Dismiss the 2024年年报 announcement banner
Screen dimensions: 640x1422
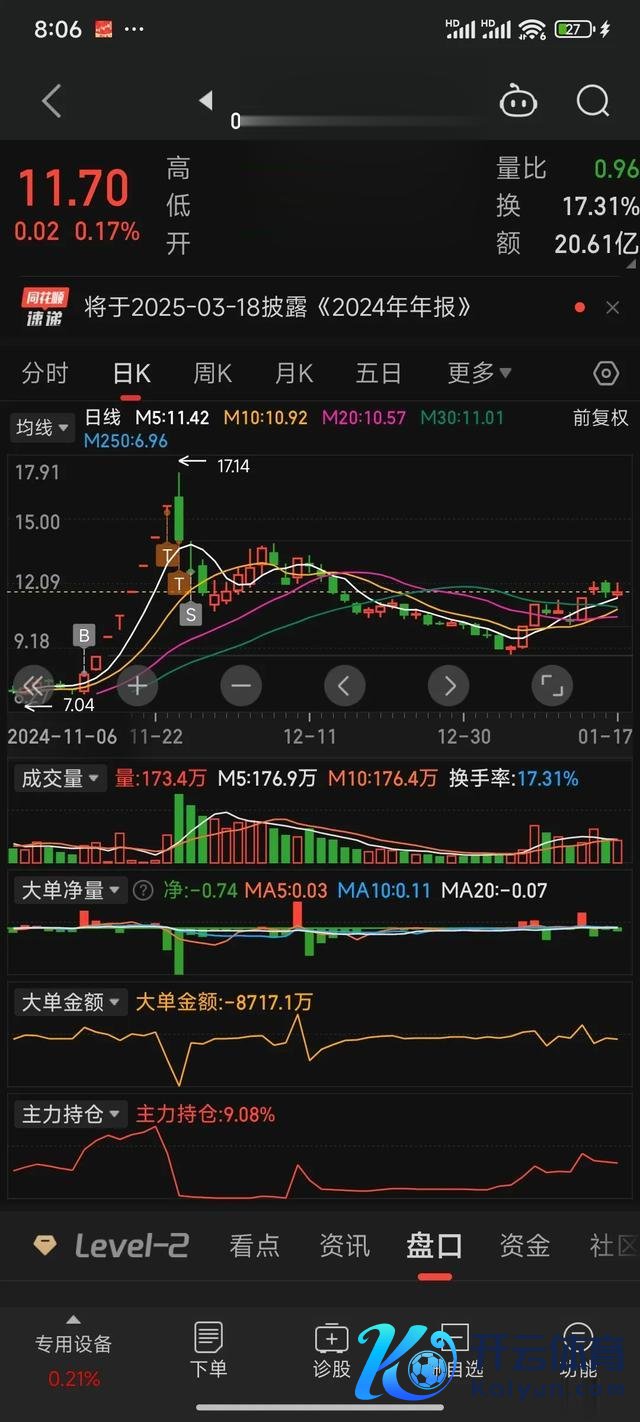click(x=613, y=308)
